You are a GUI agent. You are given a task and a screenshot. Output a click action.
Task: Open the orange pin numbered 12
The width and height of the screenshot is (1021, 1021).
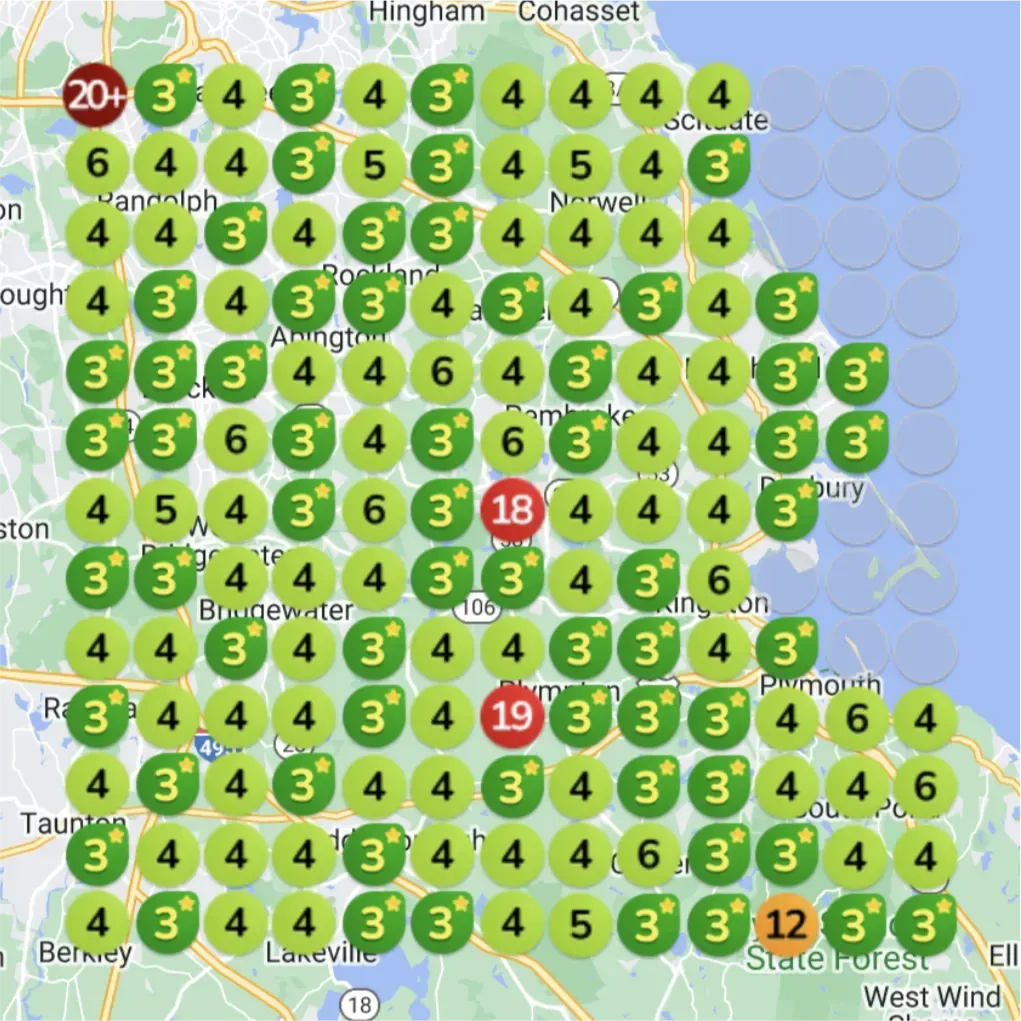tap(787, 924)
